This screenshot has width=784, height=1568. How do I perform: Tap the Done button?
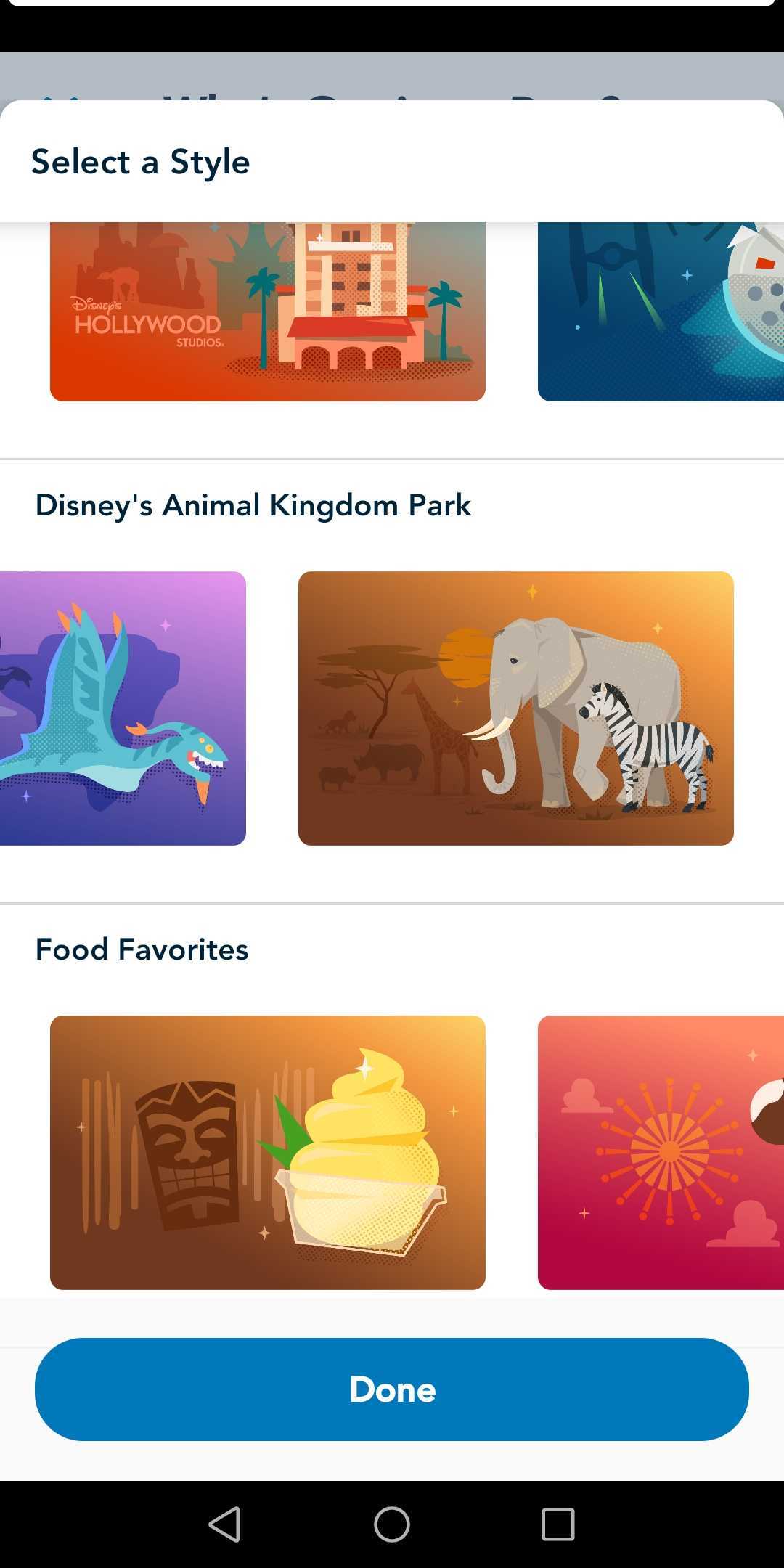[x=392, y=1389]
